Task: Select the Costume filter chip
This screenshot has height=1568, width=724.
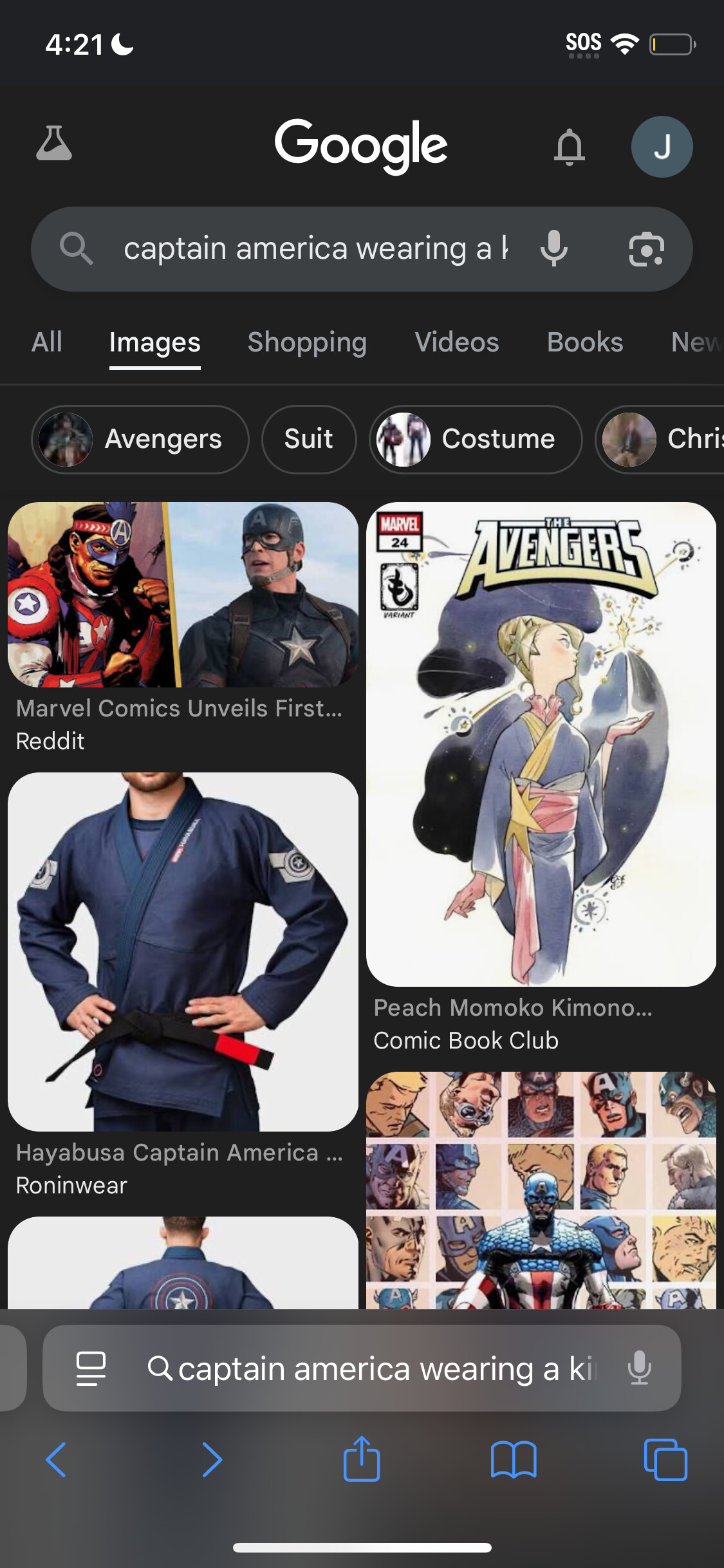Action: [x=476, y=440]
